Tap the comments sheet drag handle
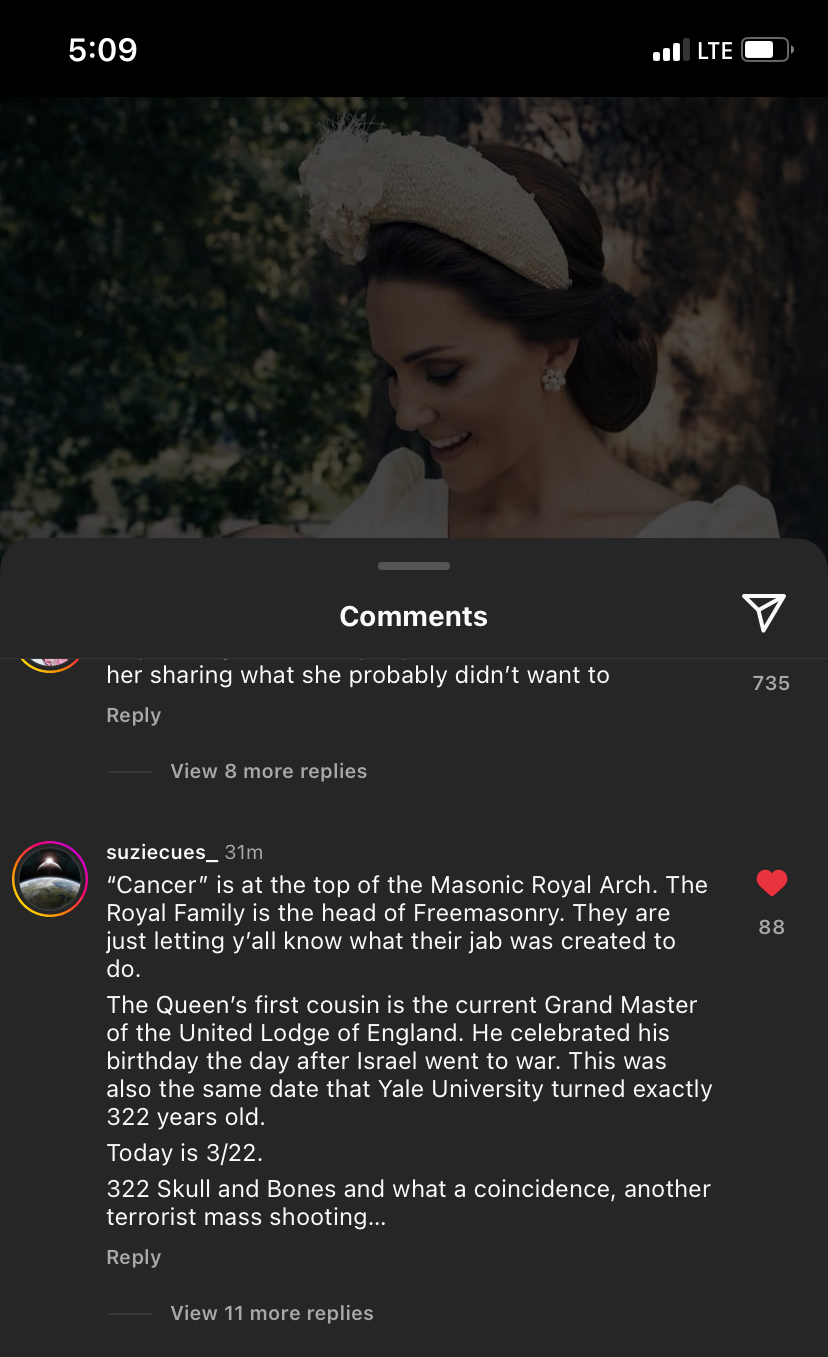This screenshot has height=1357, width=828. [x=414, y=566]
